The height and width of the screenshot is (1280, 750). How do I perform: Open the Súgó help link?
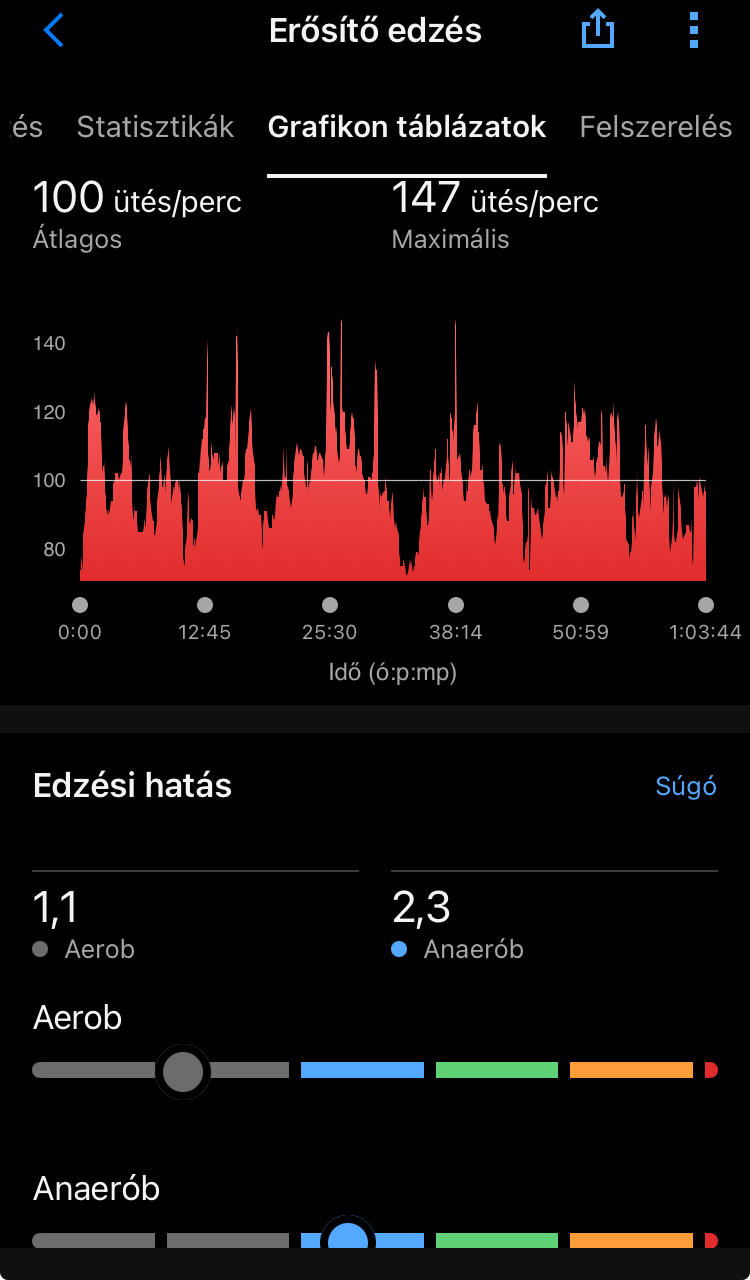pyautogui.click(x=686, y=786)
